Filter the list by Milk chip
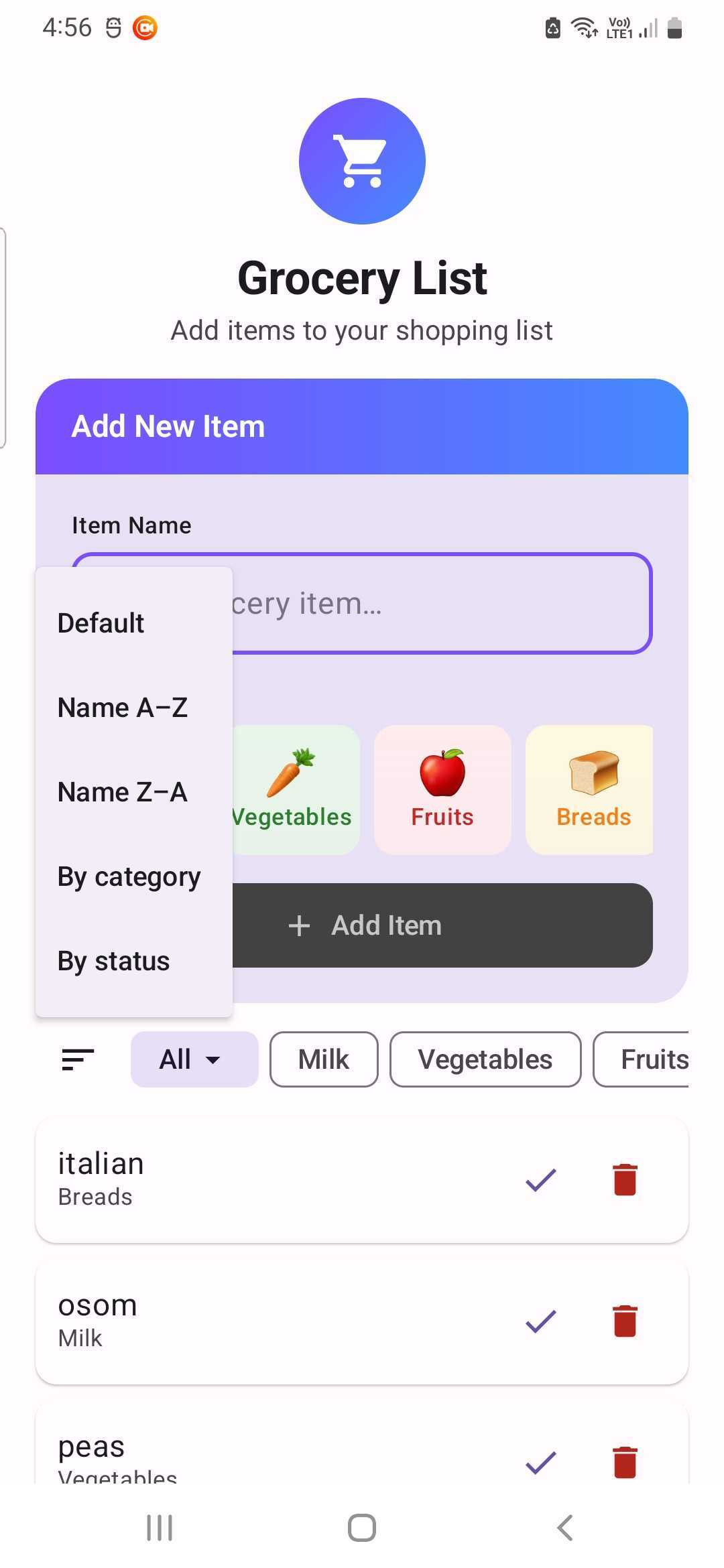This screenshot has height=1568, width=724. 324,1059
